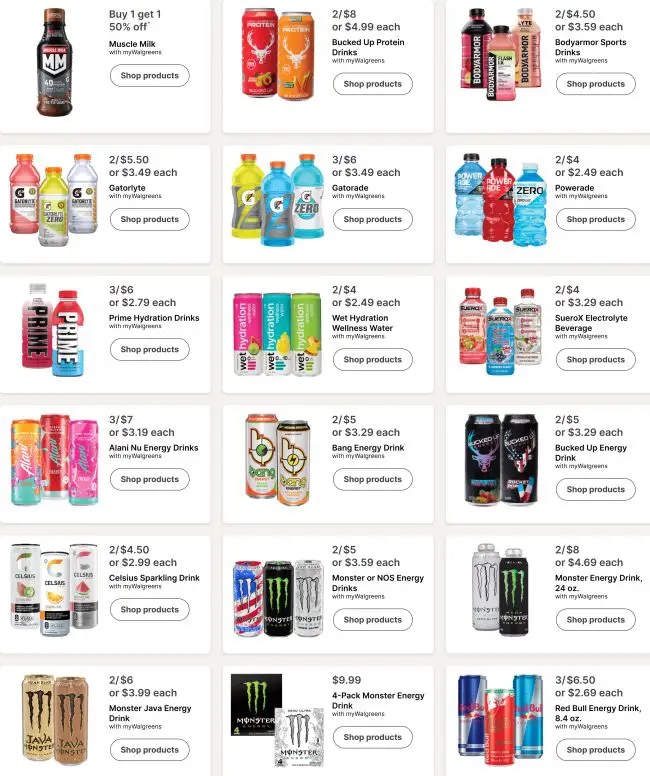Shop products for Bucked Up Protein Drinks
The width and height of the screenshot is (650, 776).
[x=372, y=84]
